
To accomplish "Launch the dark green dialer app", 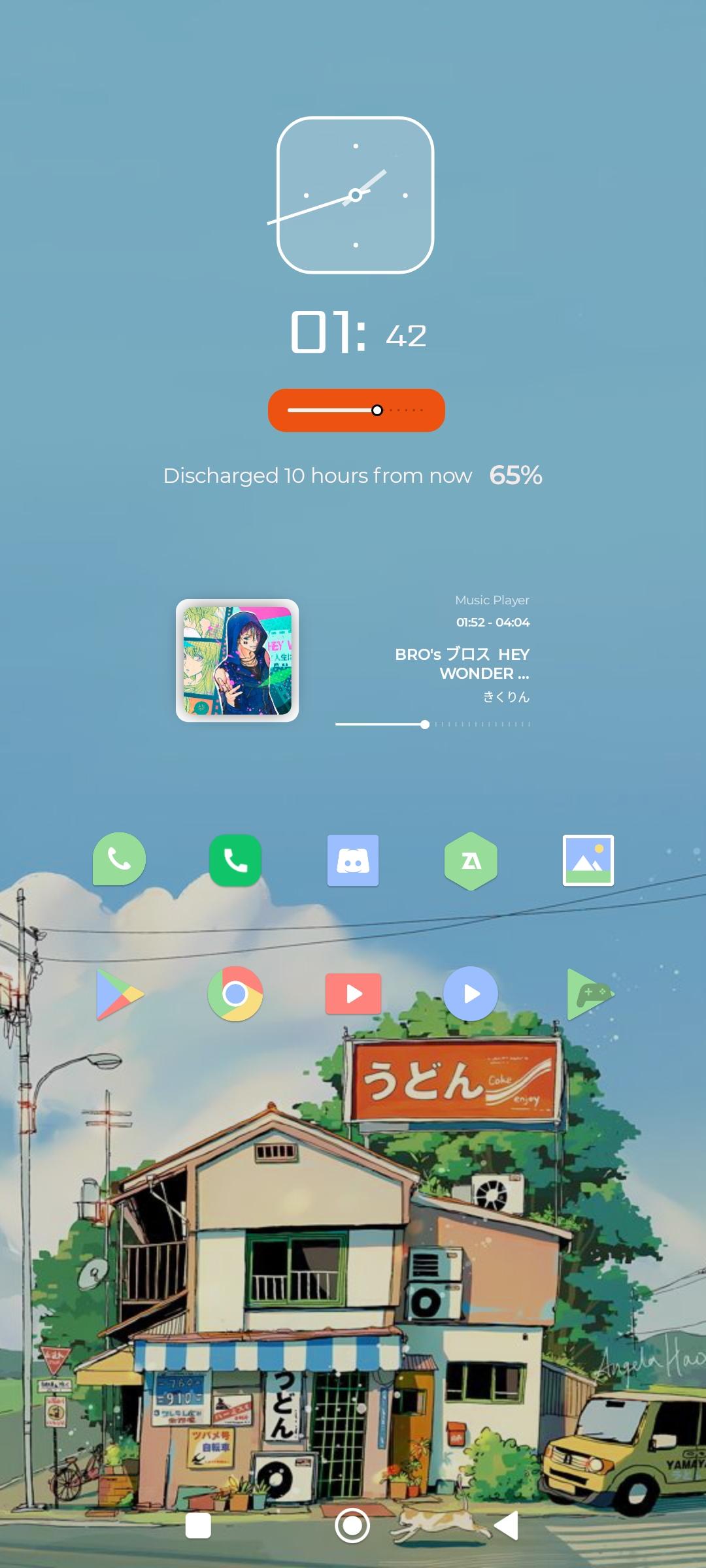I will coord(235,860).
